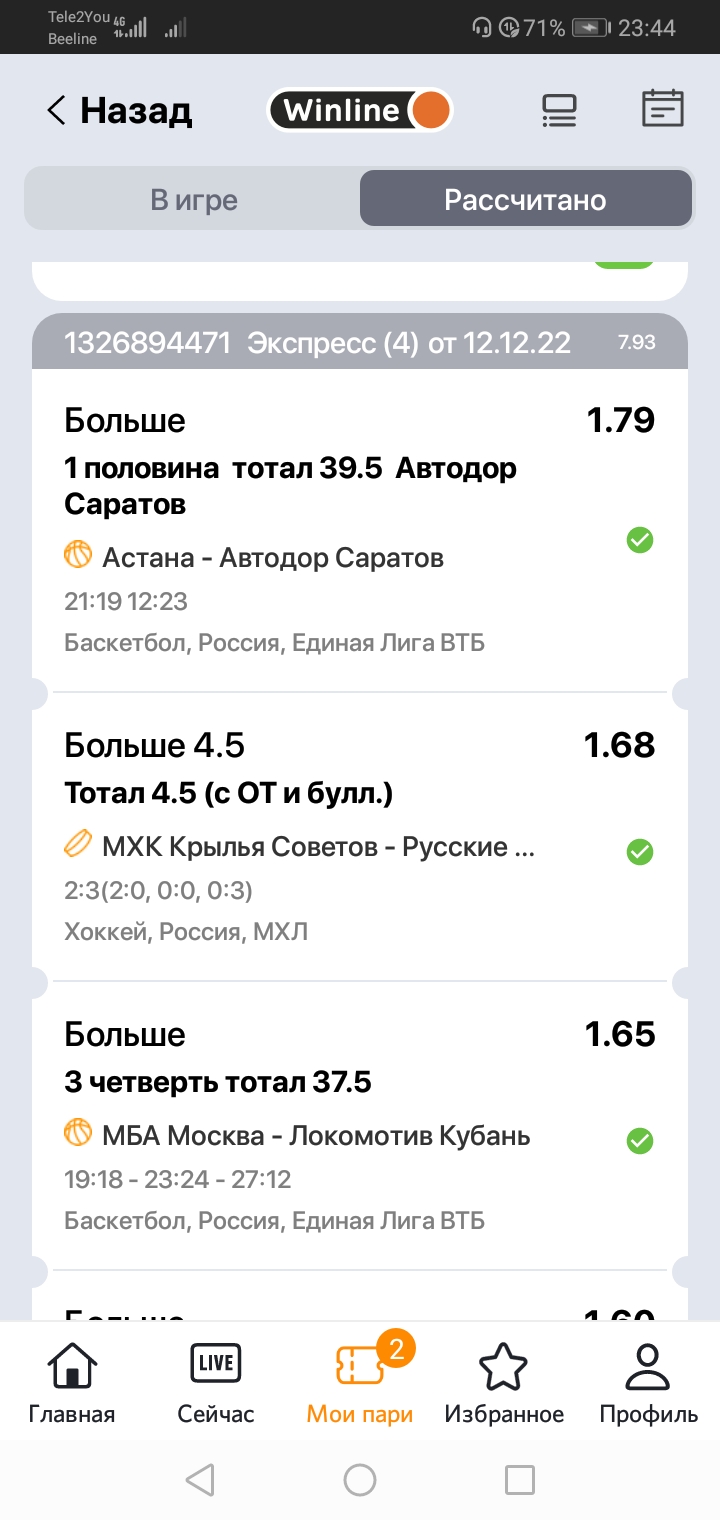Open the Астана - Автодор Саратов bet
The image size is (720, 1520).
coord(273,556)
